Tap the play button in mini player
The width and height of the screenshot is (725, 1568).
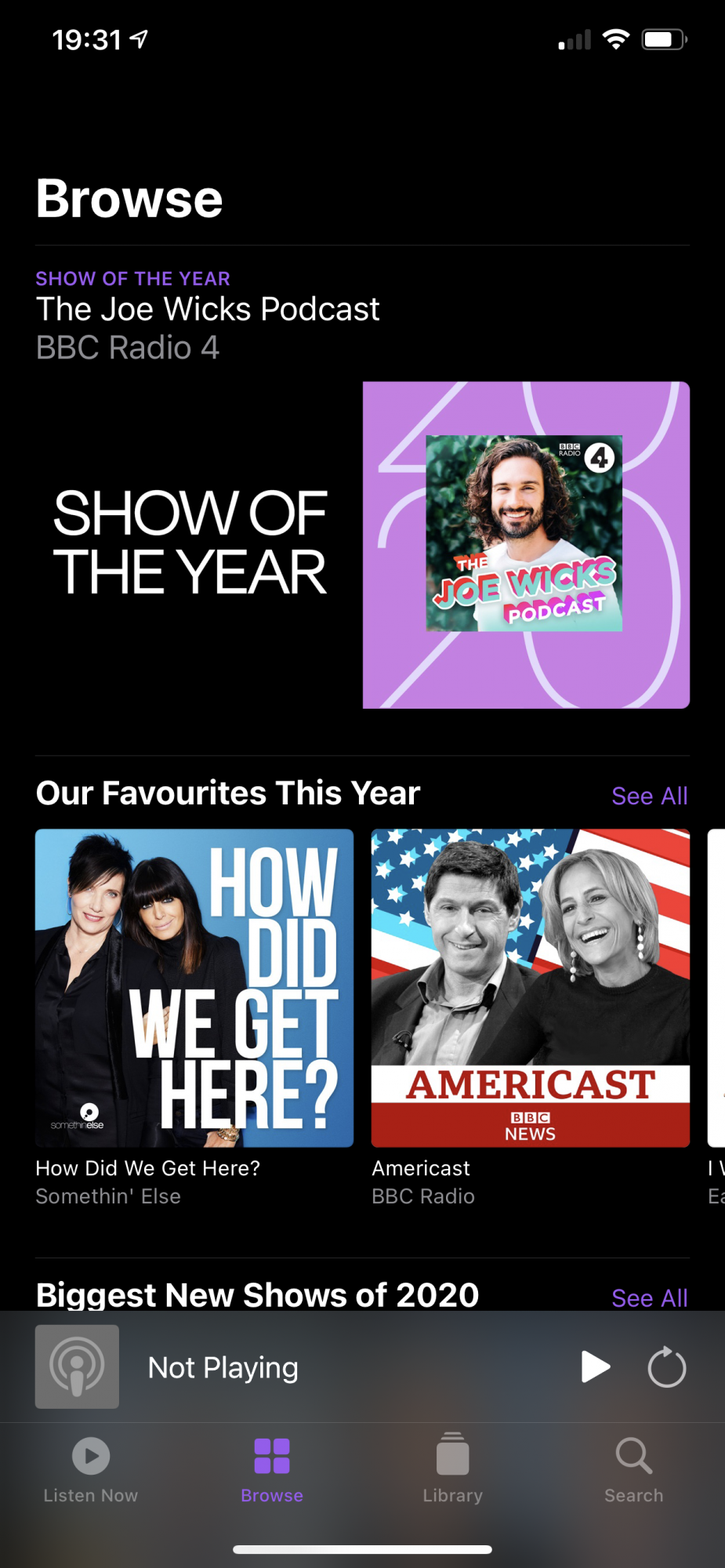click(x=595, y=1367)
